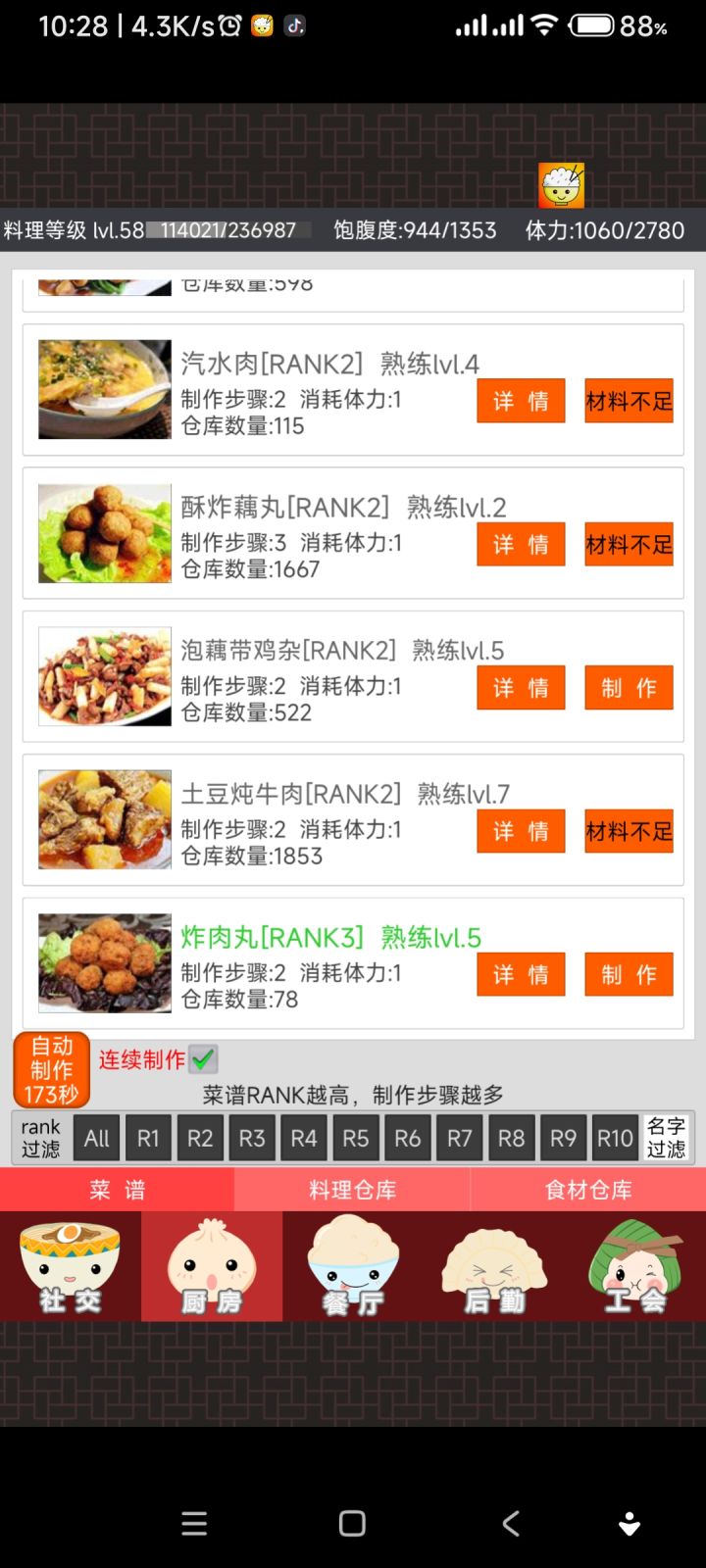Switch to the 食材仓库 tab

[588, 1190]
